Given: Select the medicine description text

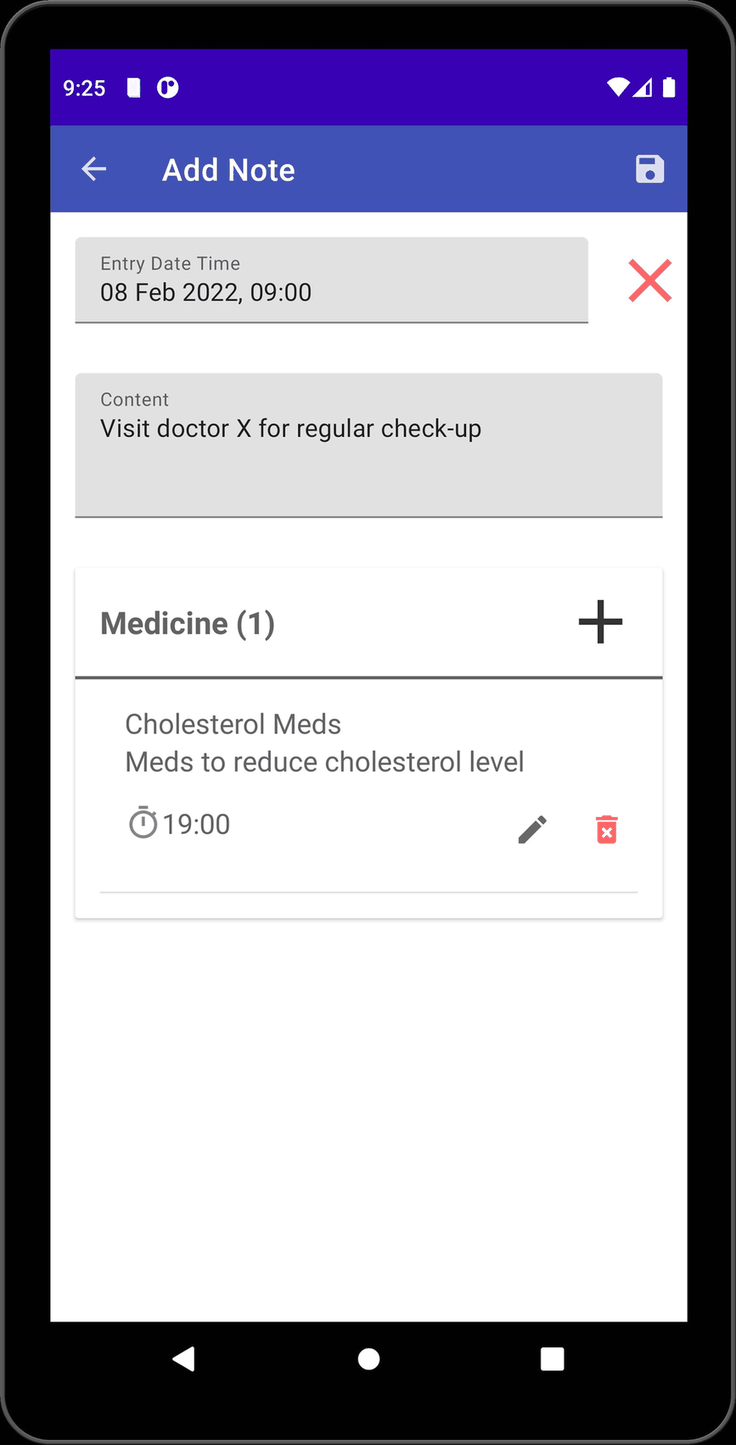Looking at the screenshot, I should click(324, 761).
